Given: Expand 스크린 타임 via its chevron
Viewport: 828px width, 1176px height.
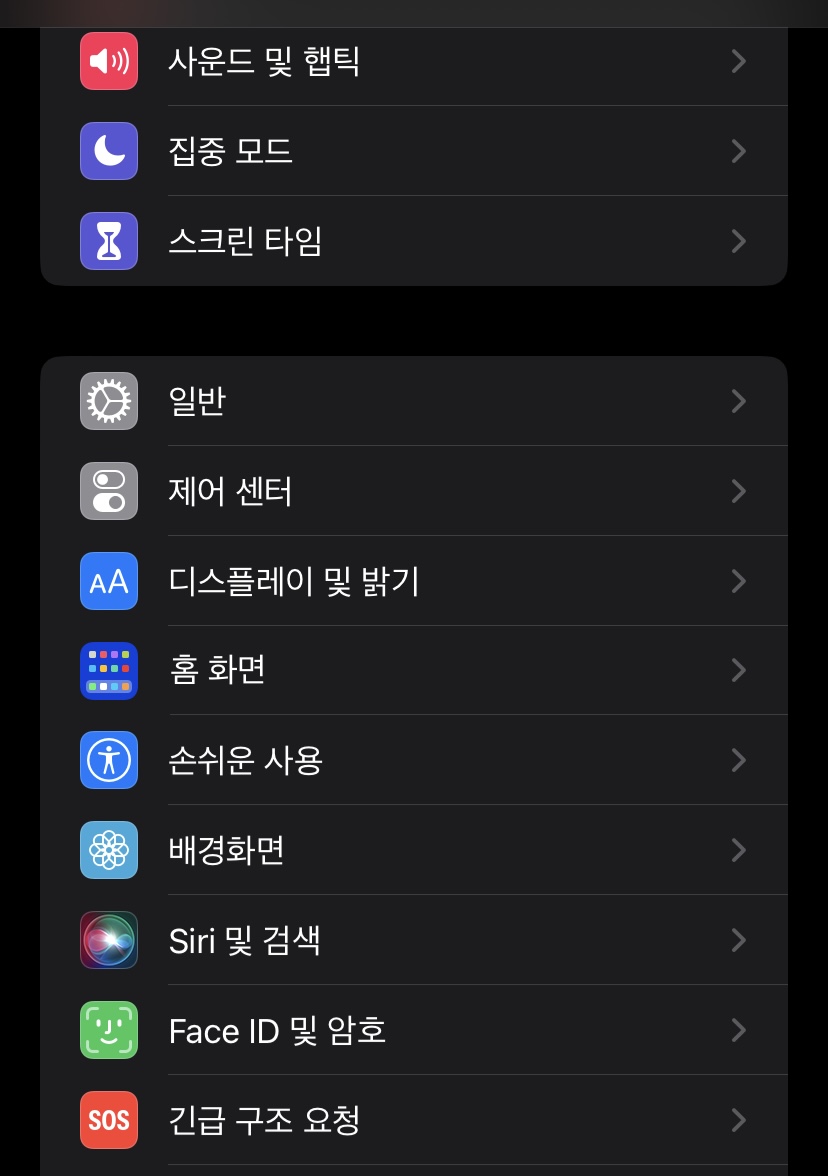Looking at the screenshot, I should pyautogui.click(x=738, y=241).
